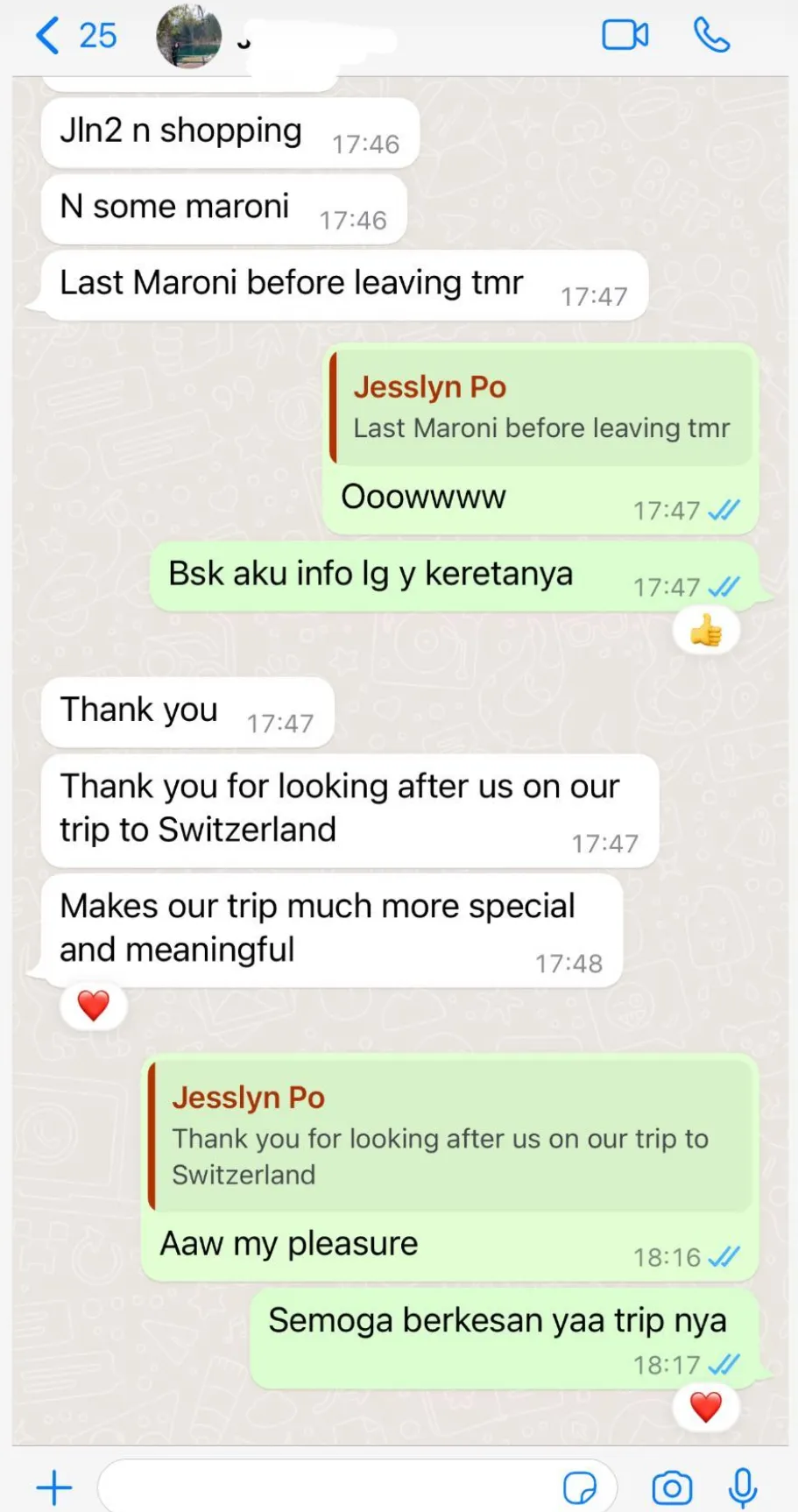View heart reaction on "Semoga berkesan" message
This screenshot has height=1512, width=798.
pos(706,1408)
